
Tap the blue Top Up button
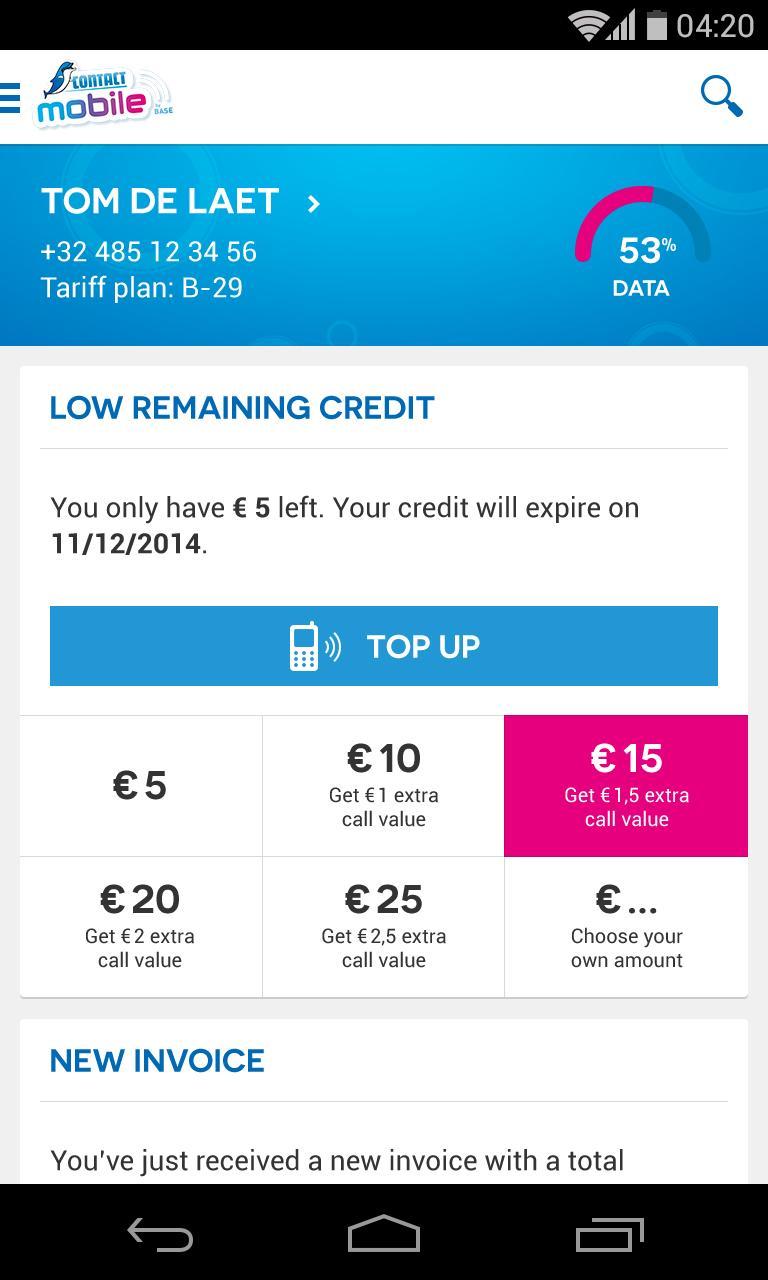384,646
